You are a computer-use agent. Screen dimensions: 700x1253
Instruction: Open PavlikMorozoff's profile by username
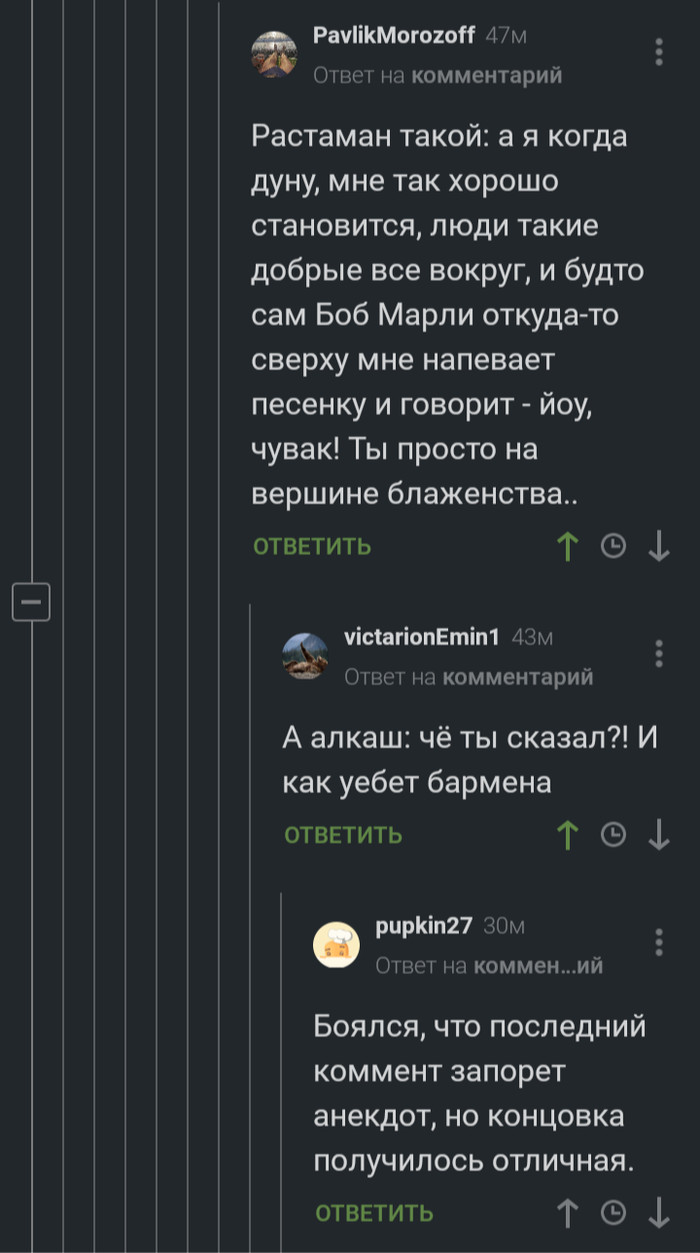394,36
